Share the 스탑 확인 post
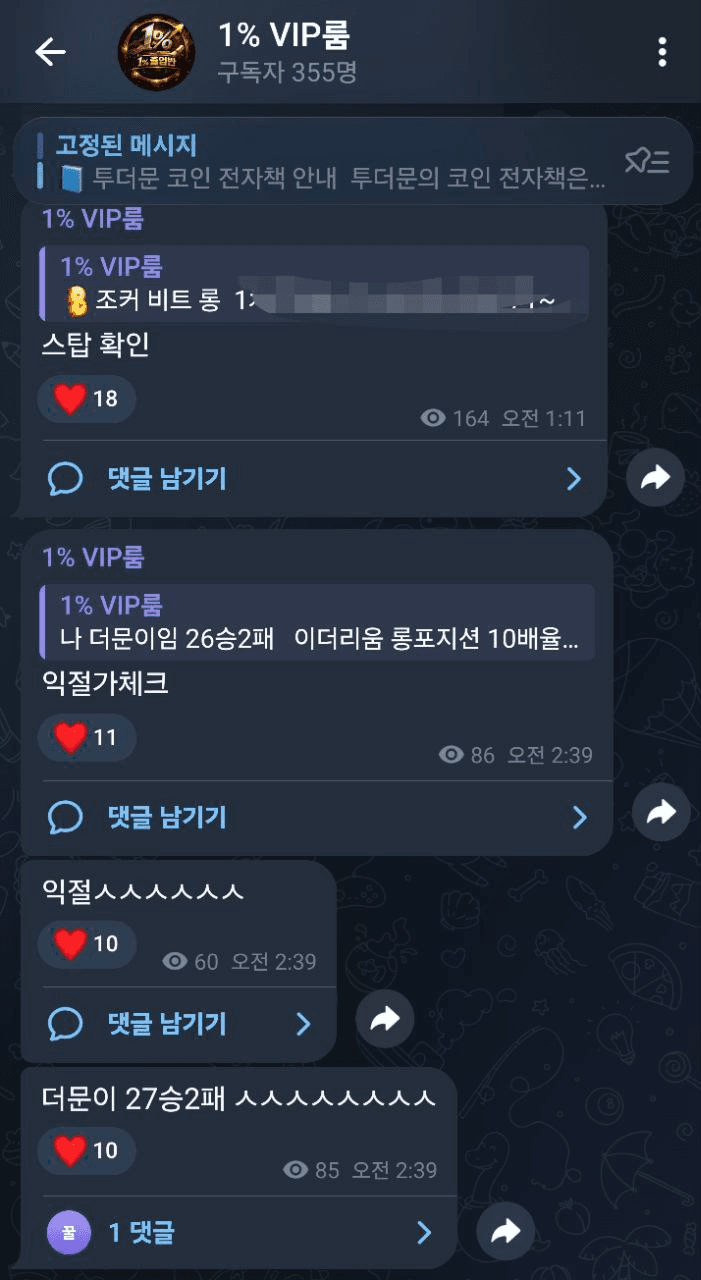The width and height of the screenshot is (701, 1280). [x=655, y=478]
